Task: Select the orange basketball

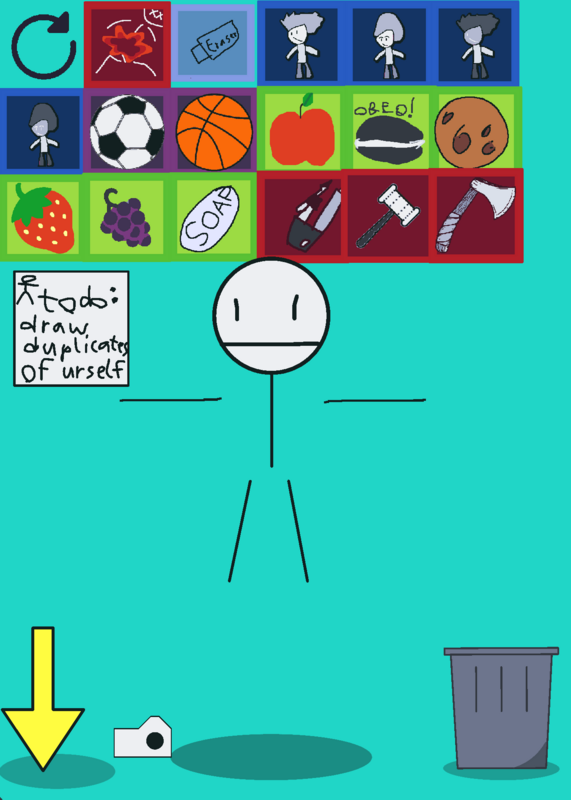Action: pos(214,132)
